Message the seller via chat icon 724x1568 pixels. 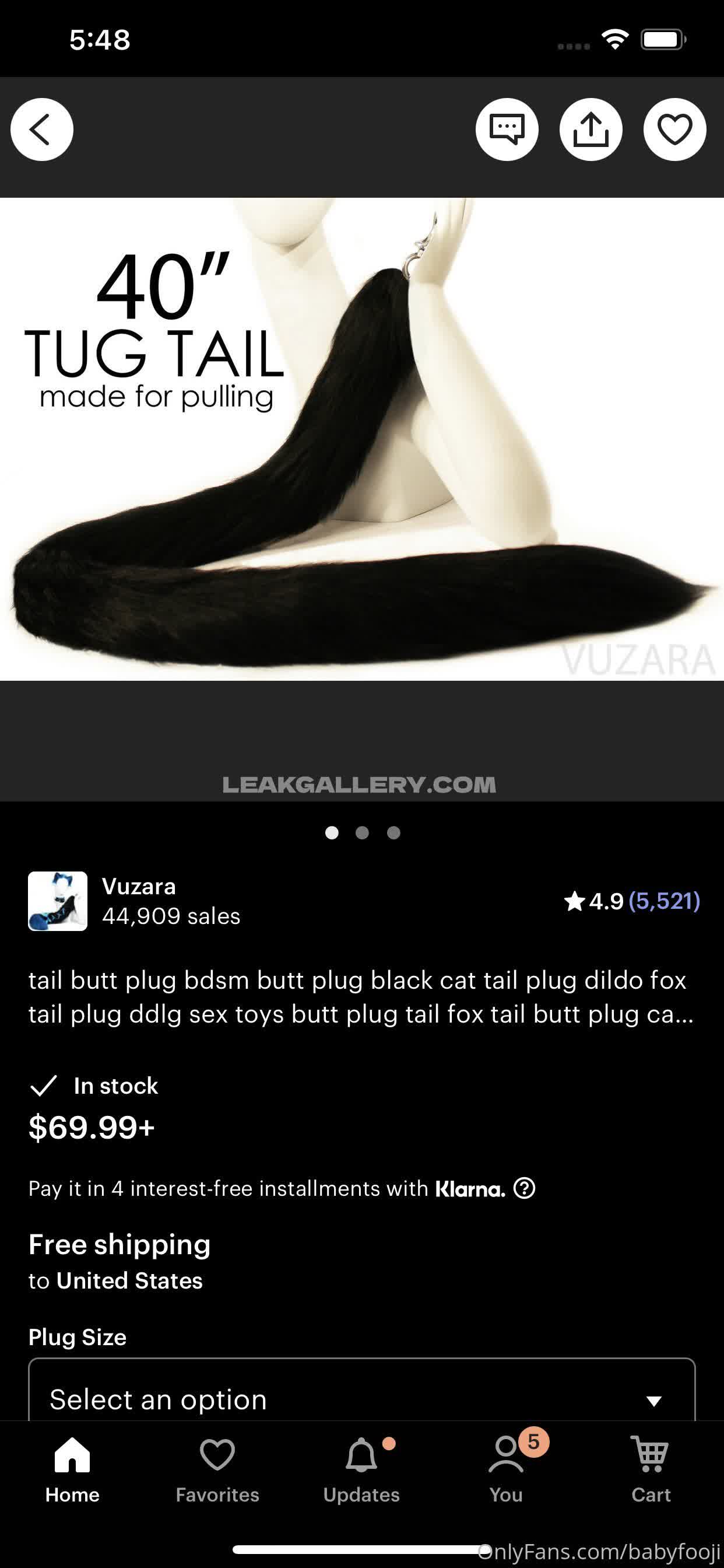[506, 129]
